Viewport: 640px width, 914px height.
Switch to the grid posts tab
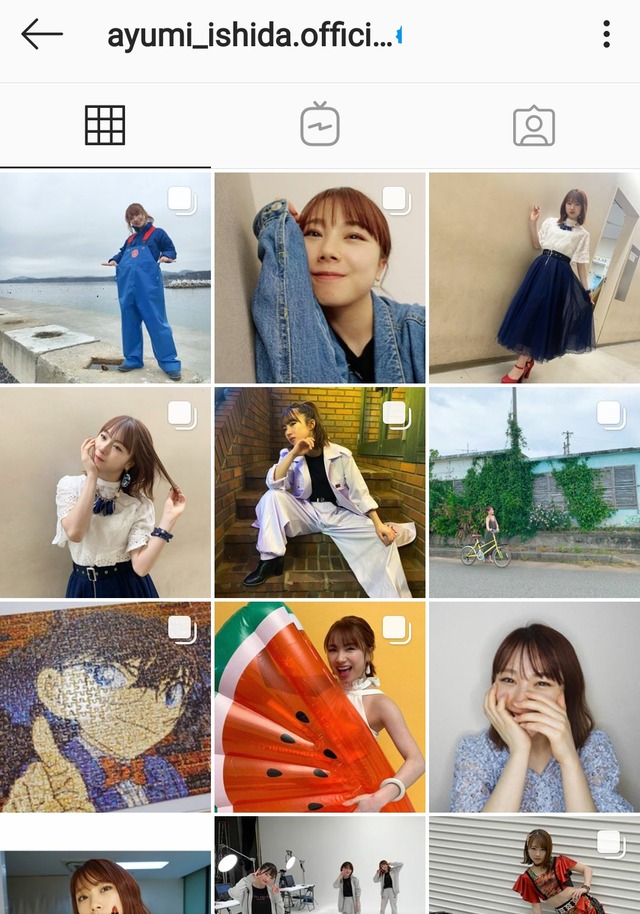pos(105,126)
